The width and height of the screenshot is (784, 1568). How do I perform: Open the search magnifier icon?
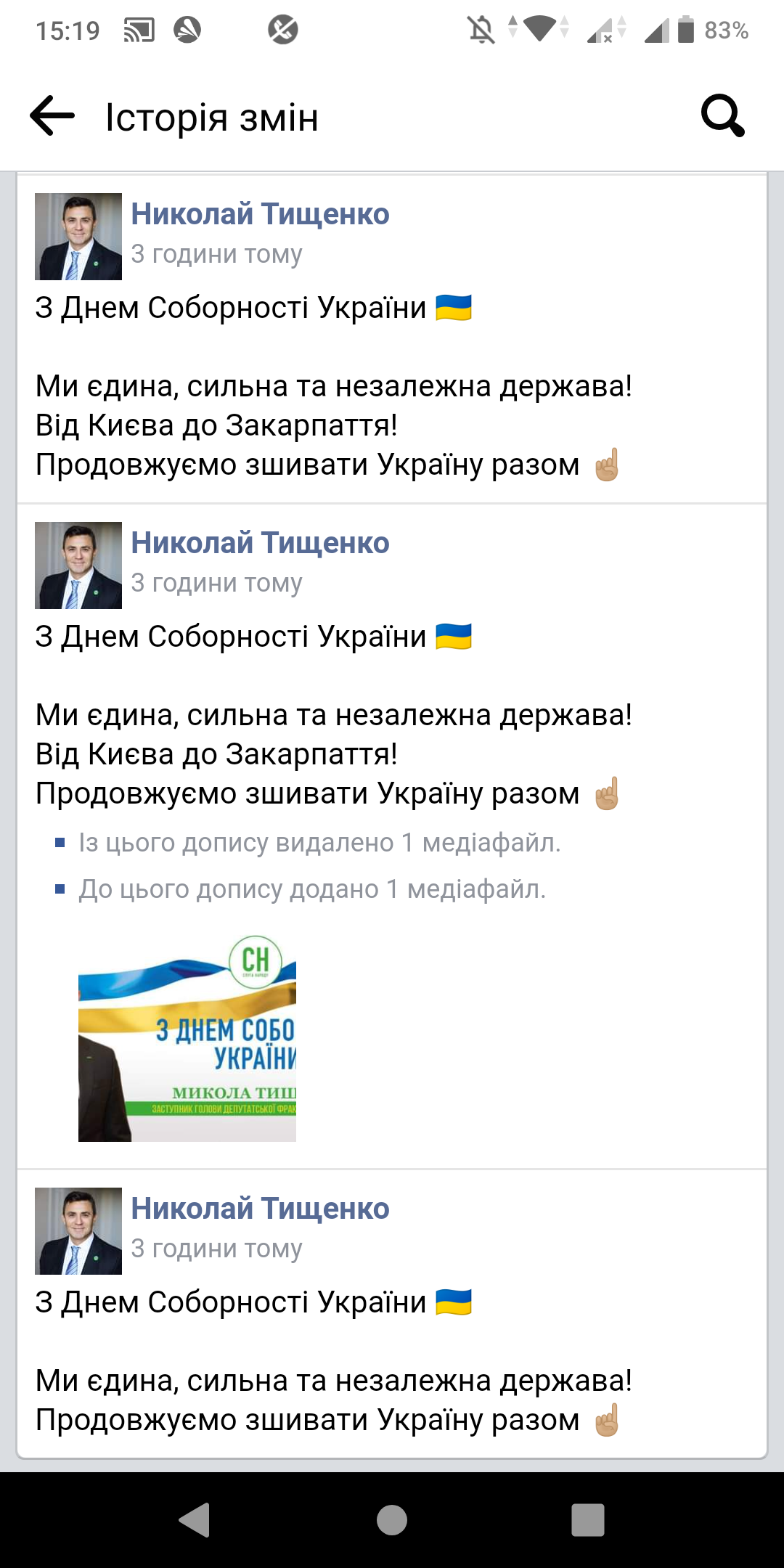pyautogui.click(x=722, y=116)
